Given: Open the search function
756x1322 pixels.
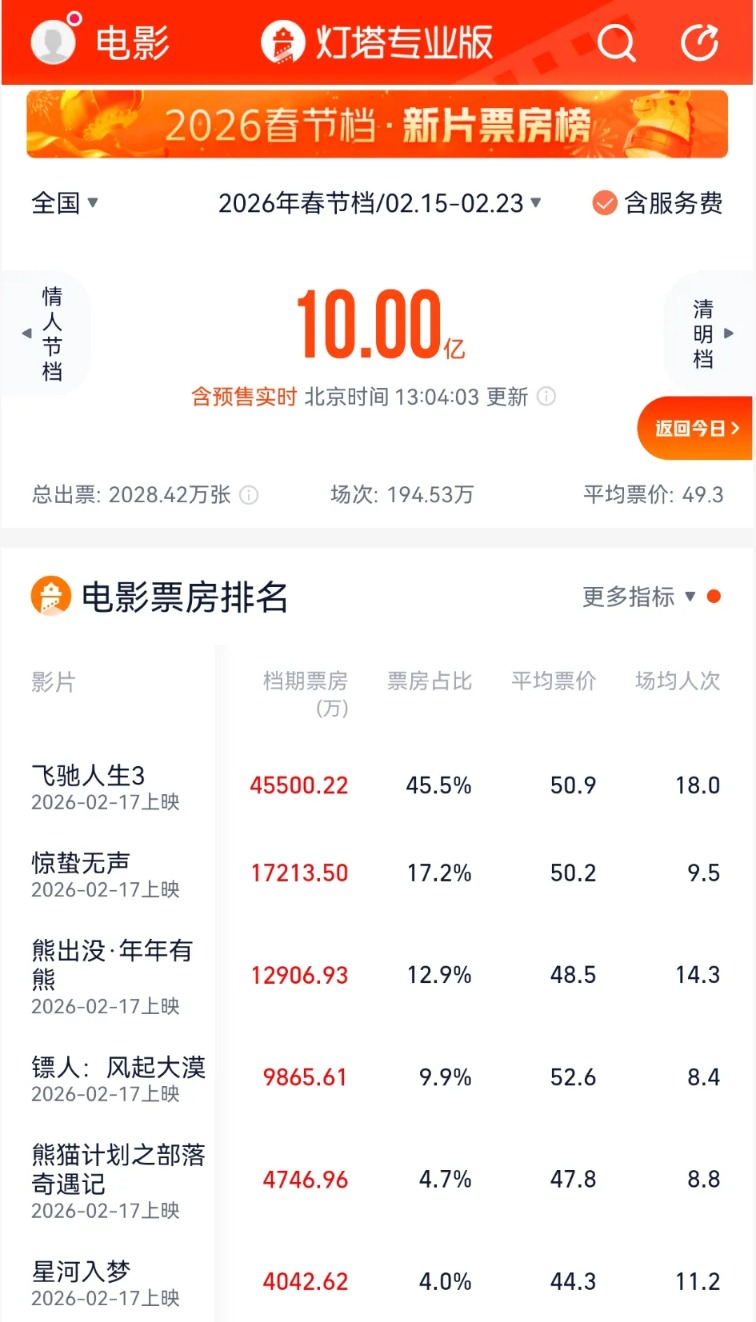Looking at the screenshot, I should [617, 43].
